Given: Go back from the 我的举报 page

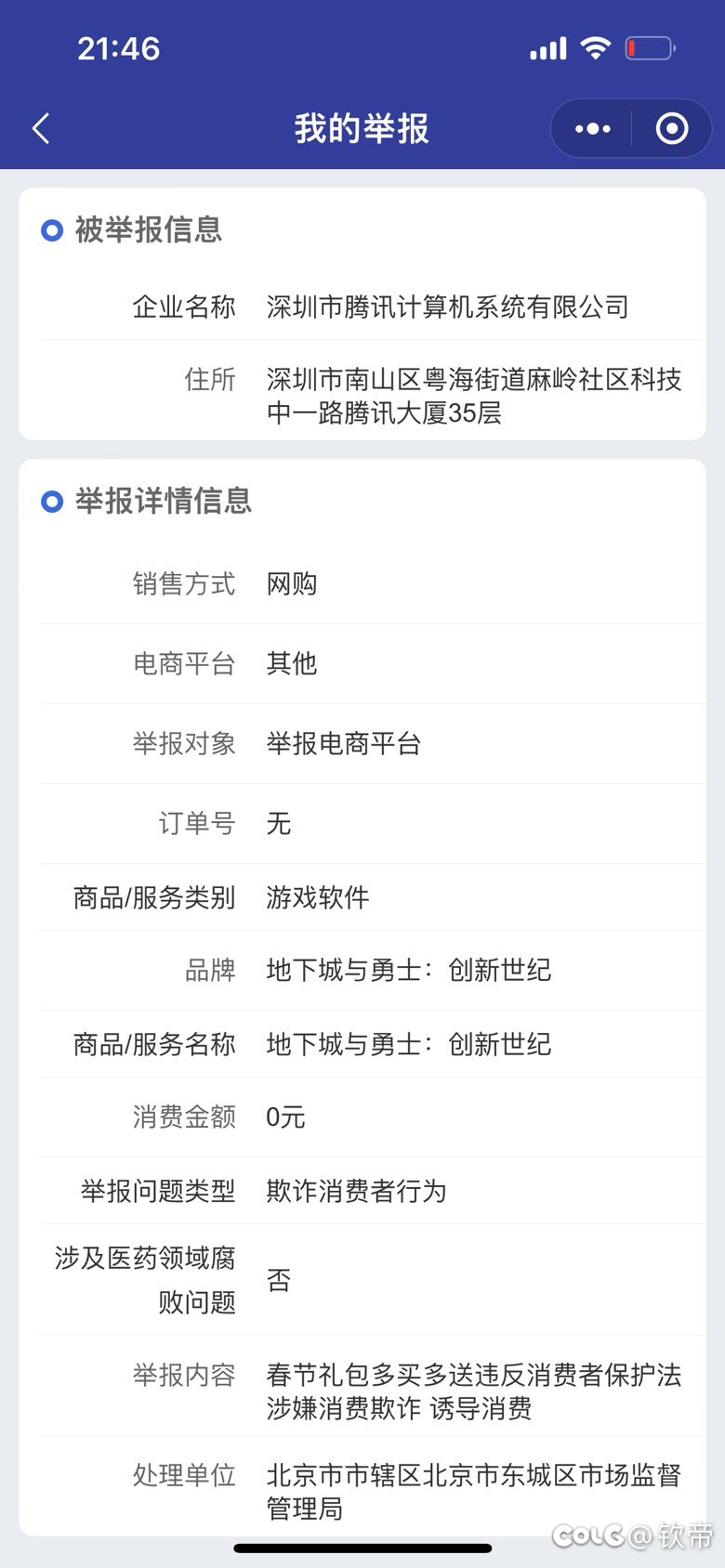Looking at the screenshot, I should tap(41, 128).
